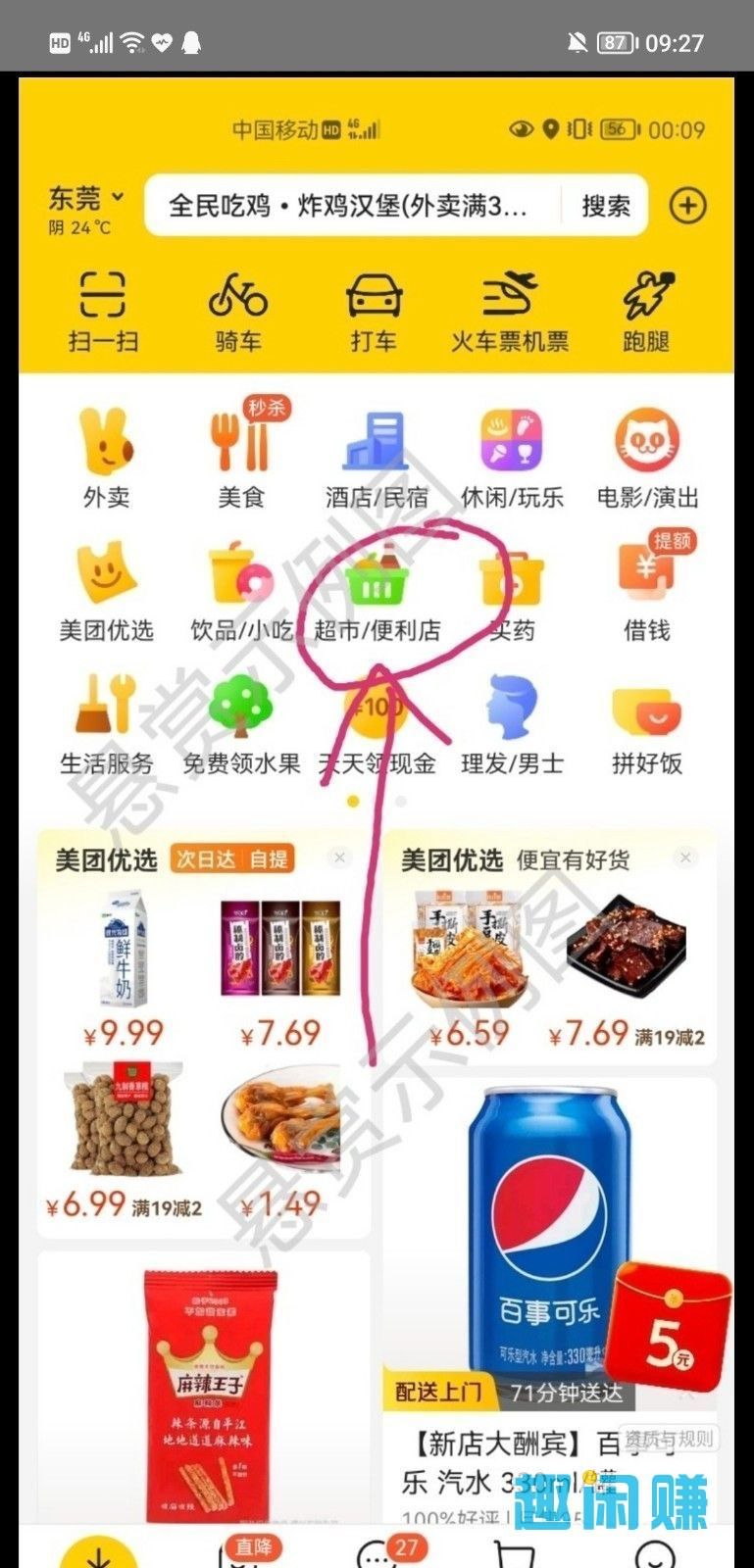Open the 东莞 city selector
Image resolution: width=754 pixels, height=1568 pixels.
click(x=86, y=200)
